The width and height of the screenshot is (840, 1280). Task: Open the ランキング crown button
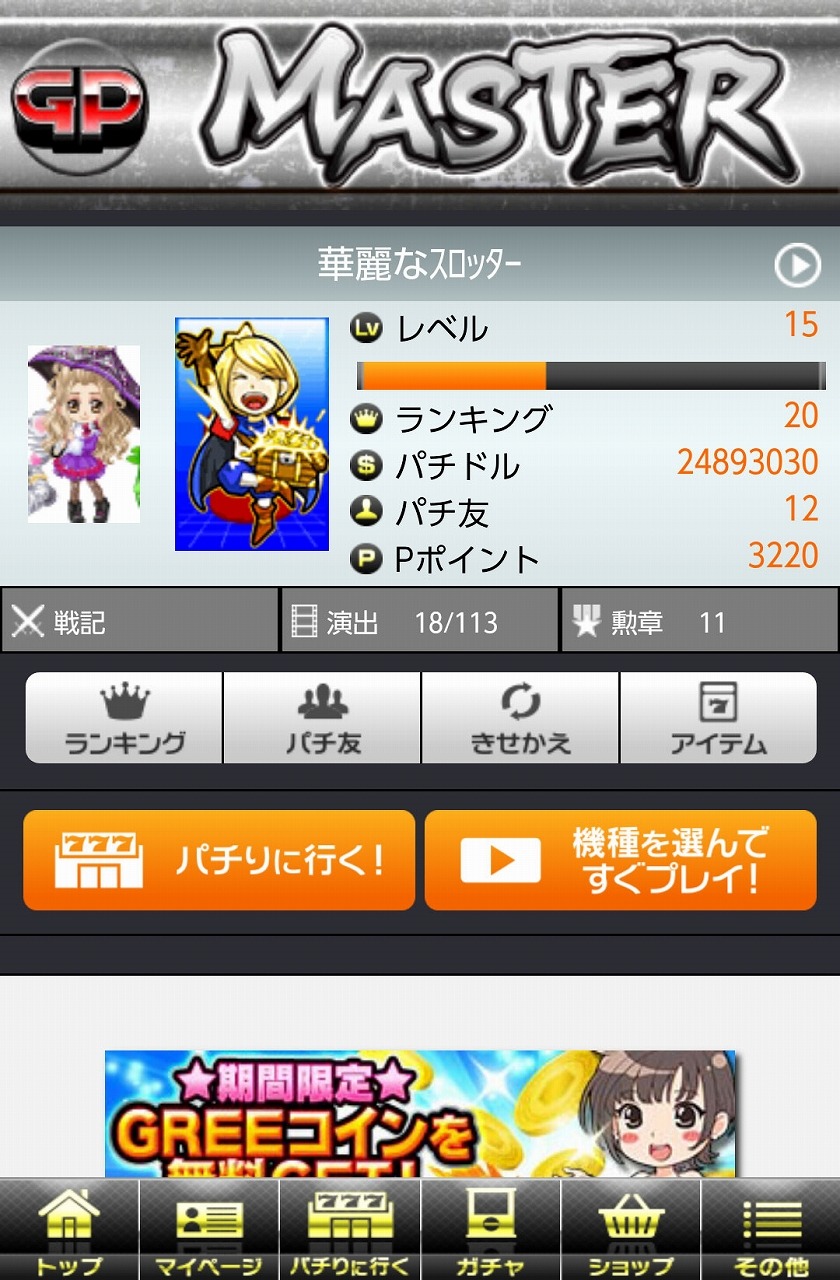pos(124,718)
